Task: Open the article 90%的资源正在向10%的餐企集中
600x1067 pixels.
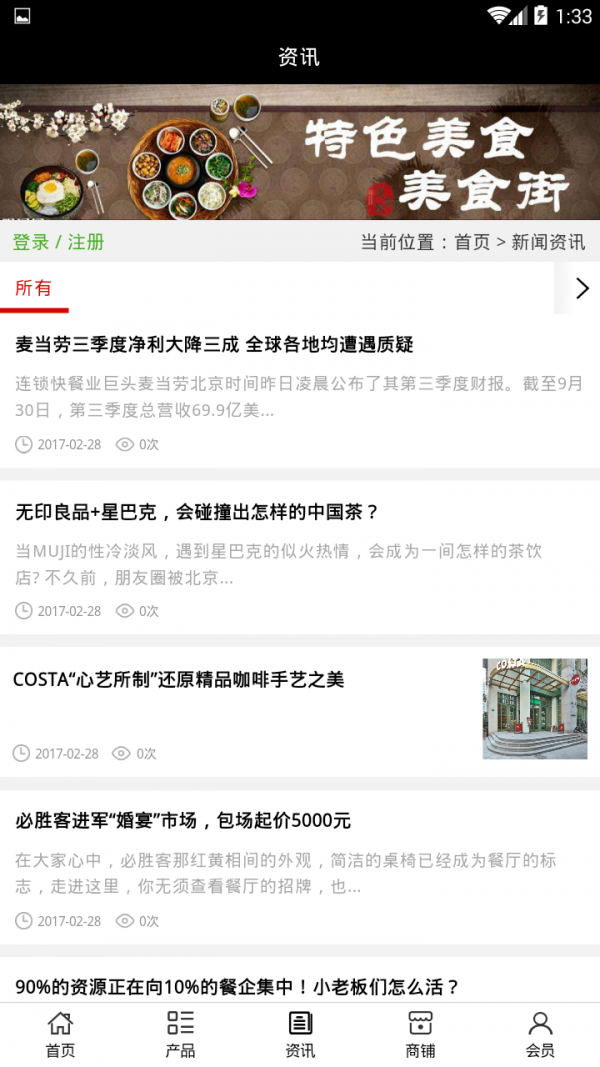Action: click(237, 987)
